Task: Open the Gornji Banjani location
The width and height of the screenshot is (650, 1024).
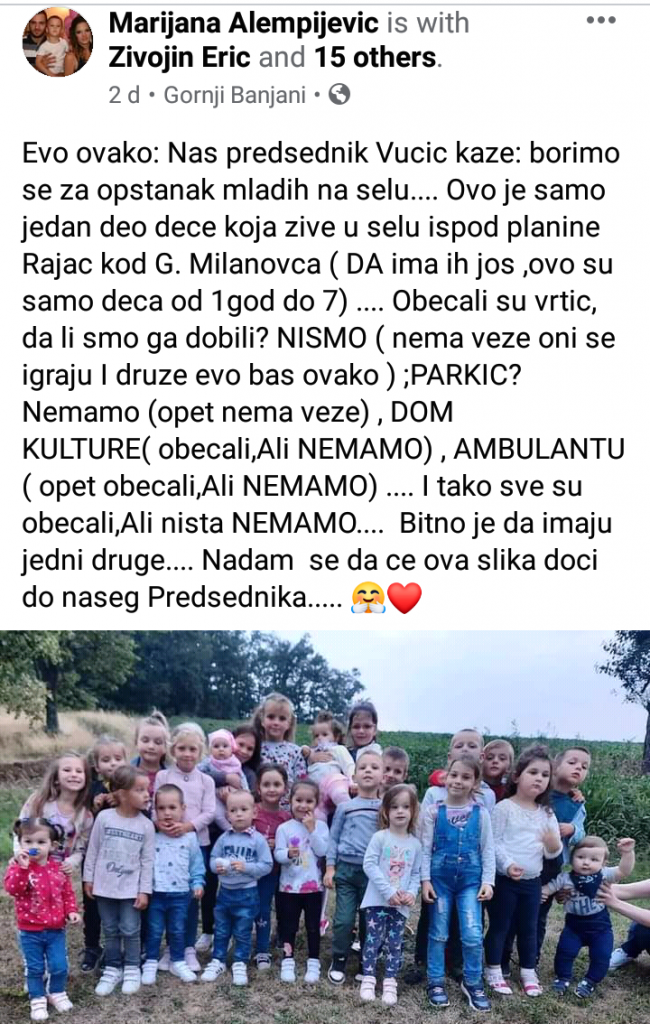Action: point(235,96)
